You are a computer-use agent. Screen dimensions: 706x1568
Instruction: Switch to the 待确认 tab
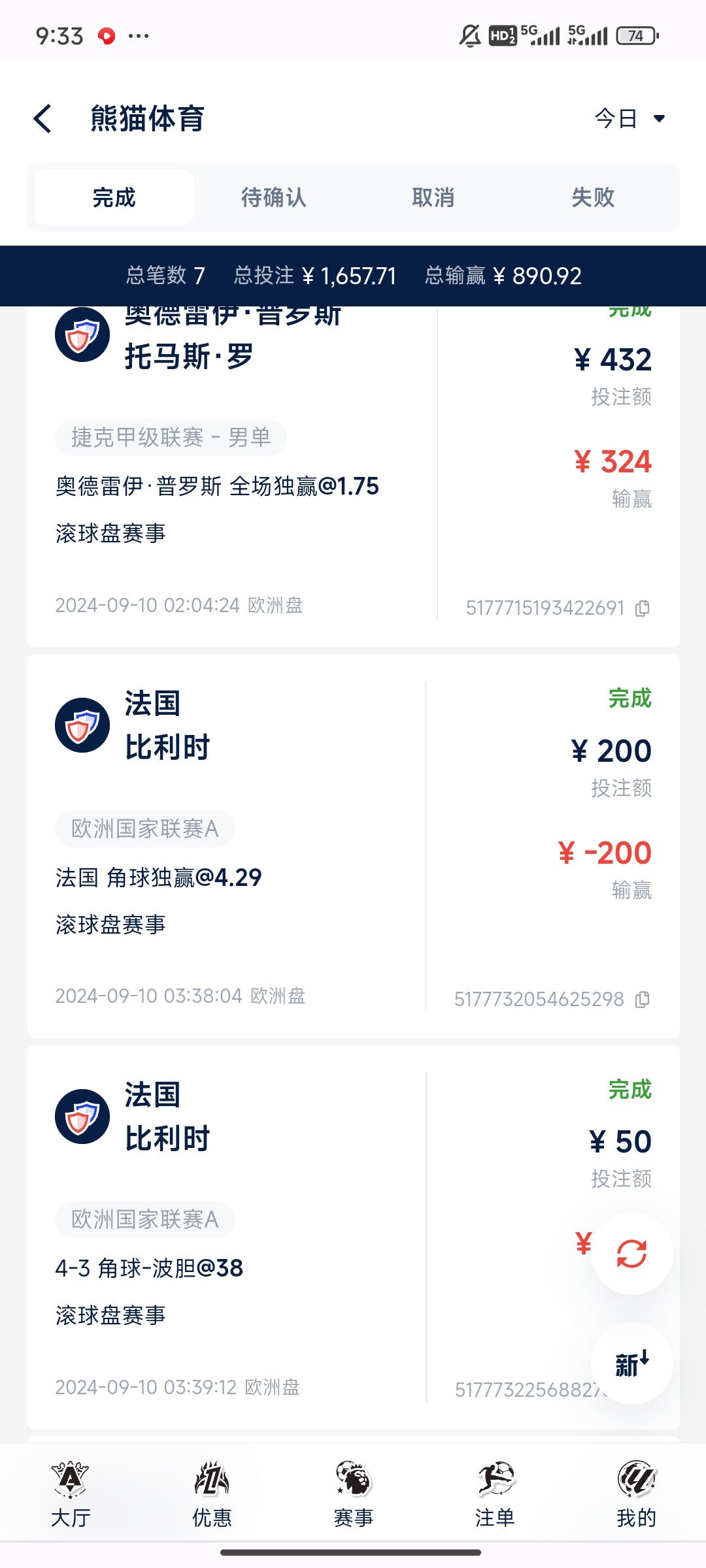[273, 197]
